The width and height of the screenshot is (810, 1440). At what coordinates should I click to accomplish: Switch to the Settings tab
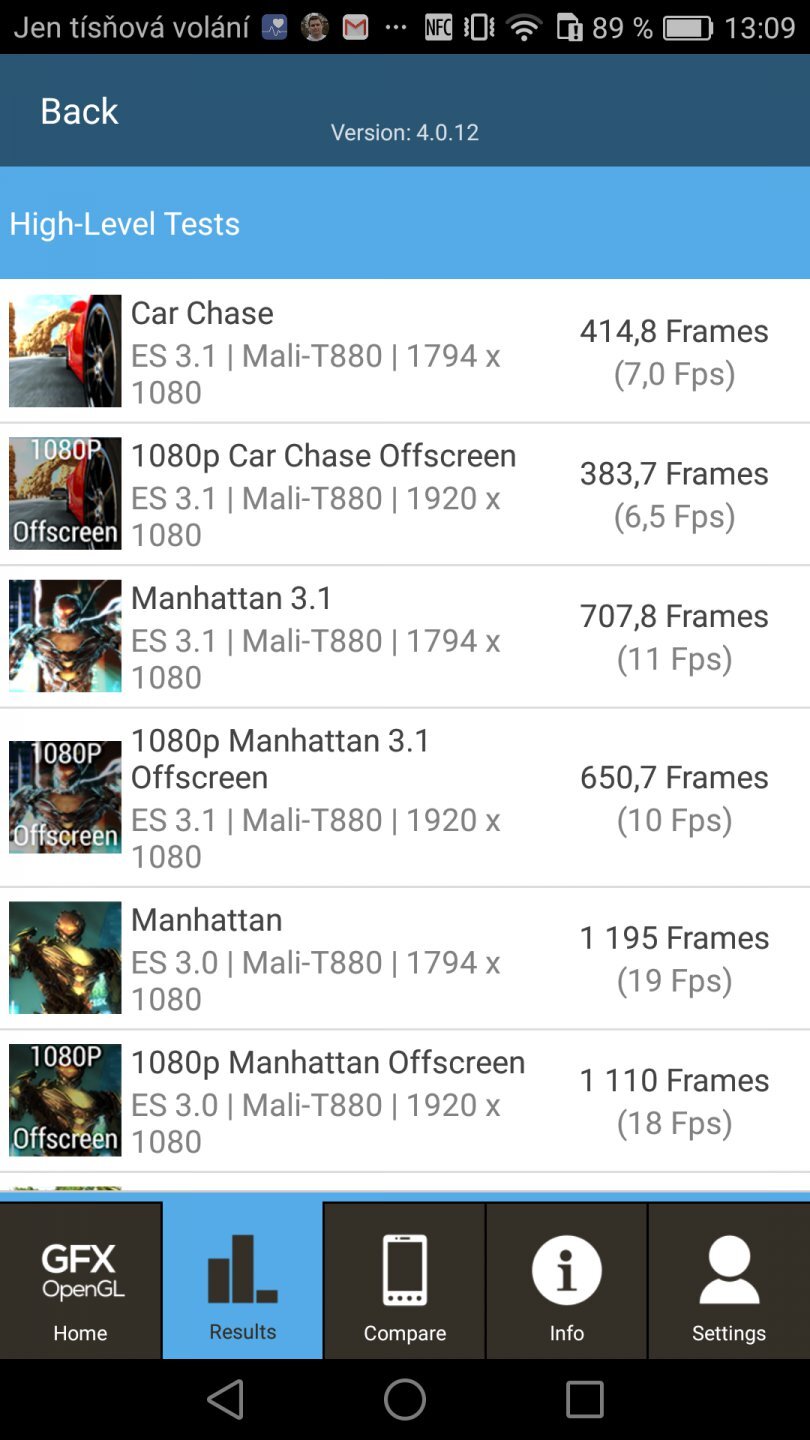click(x=729, y=1281)
